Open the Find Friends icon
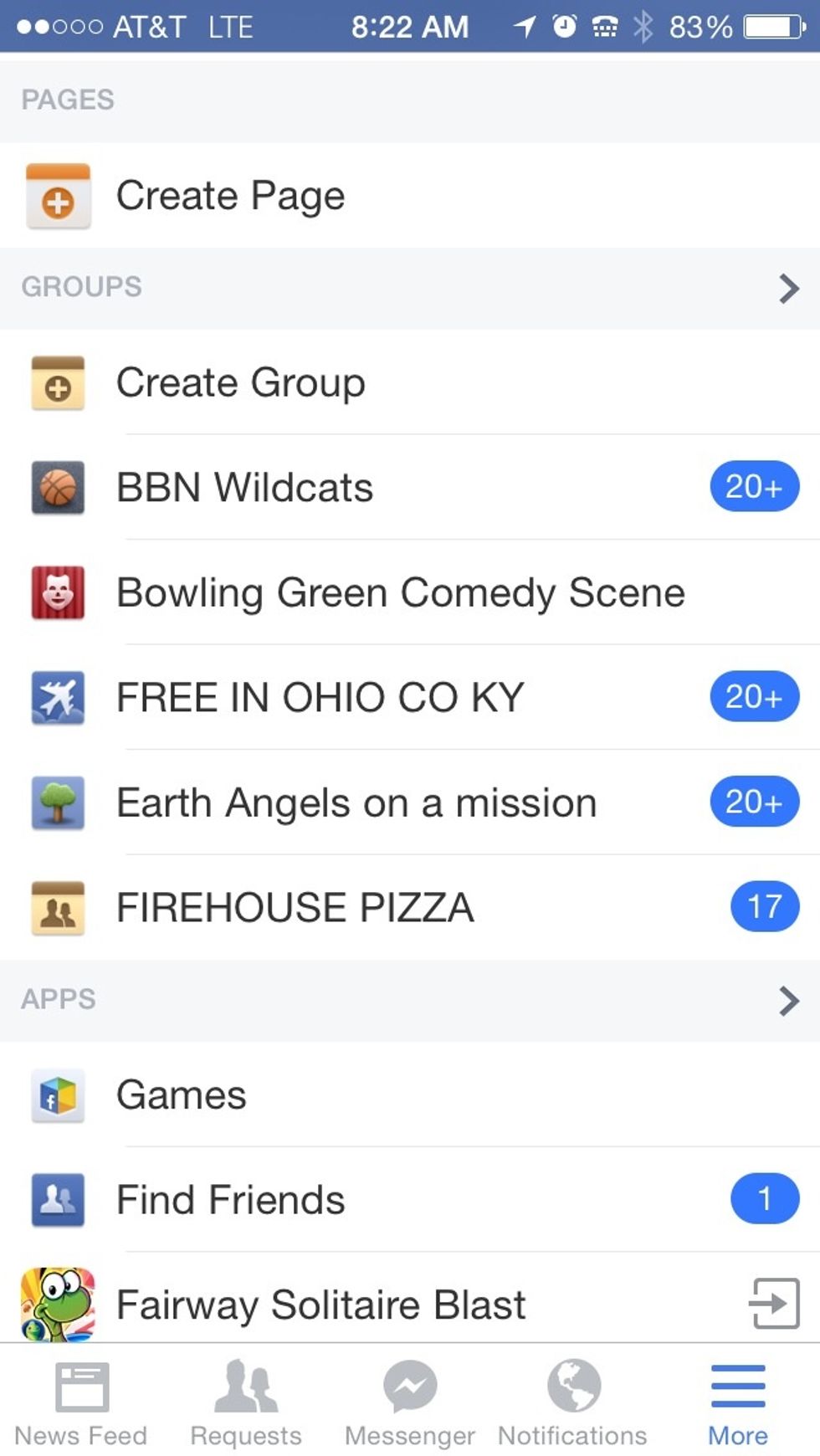 (x=56, y=1200)
